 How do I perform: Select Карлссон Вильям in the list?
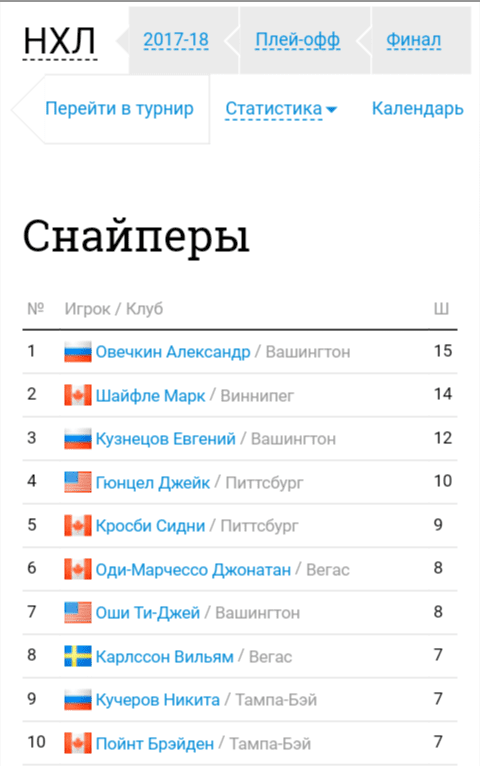tap(165, 657)
